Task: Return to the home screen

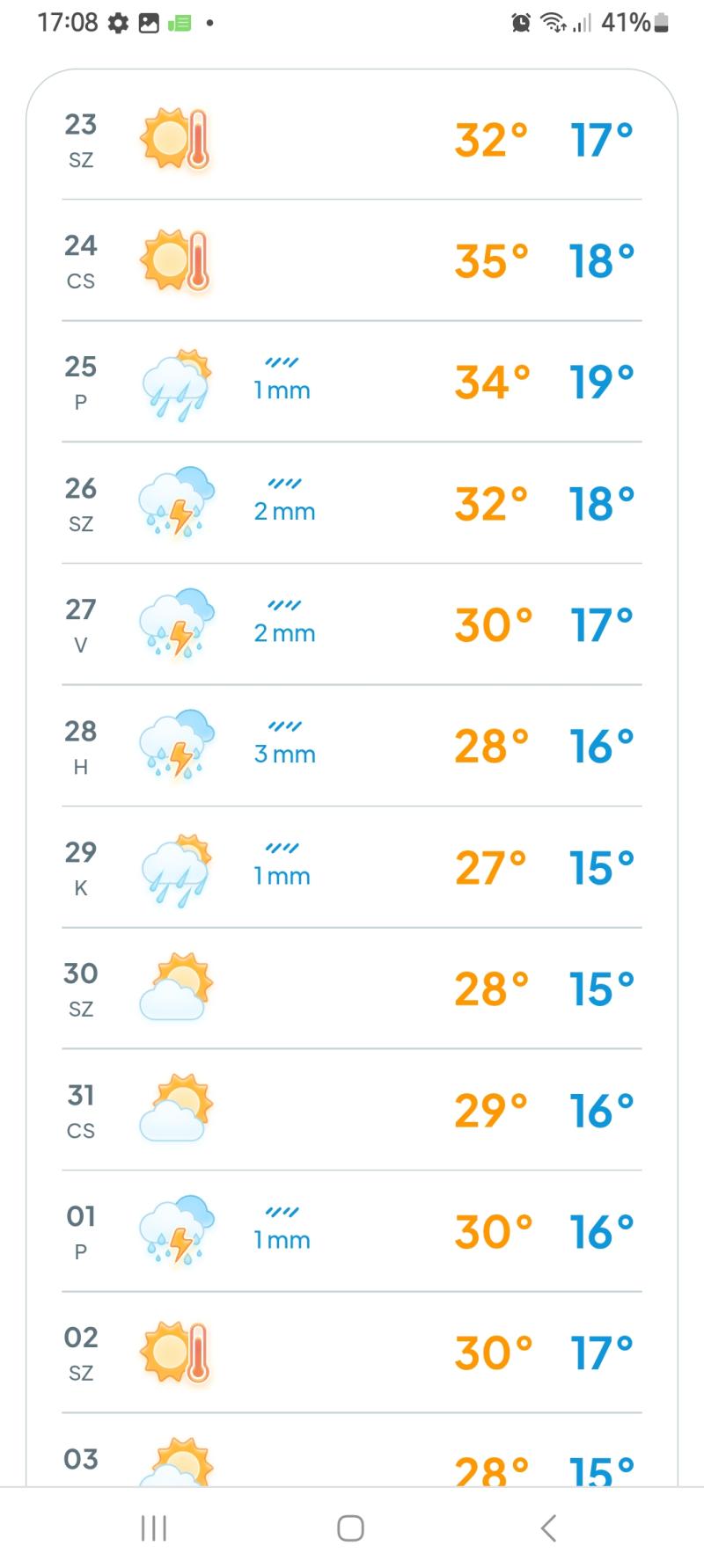Action: [x=351, y=1528]
